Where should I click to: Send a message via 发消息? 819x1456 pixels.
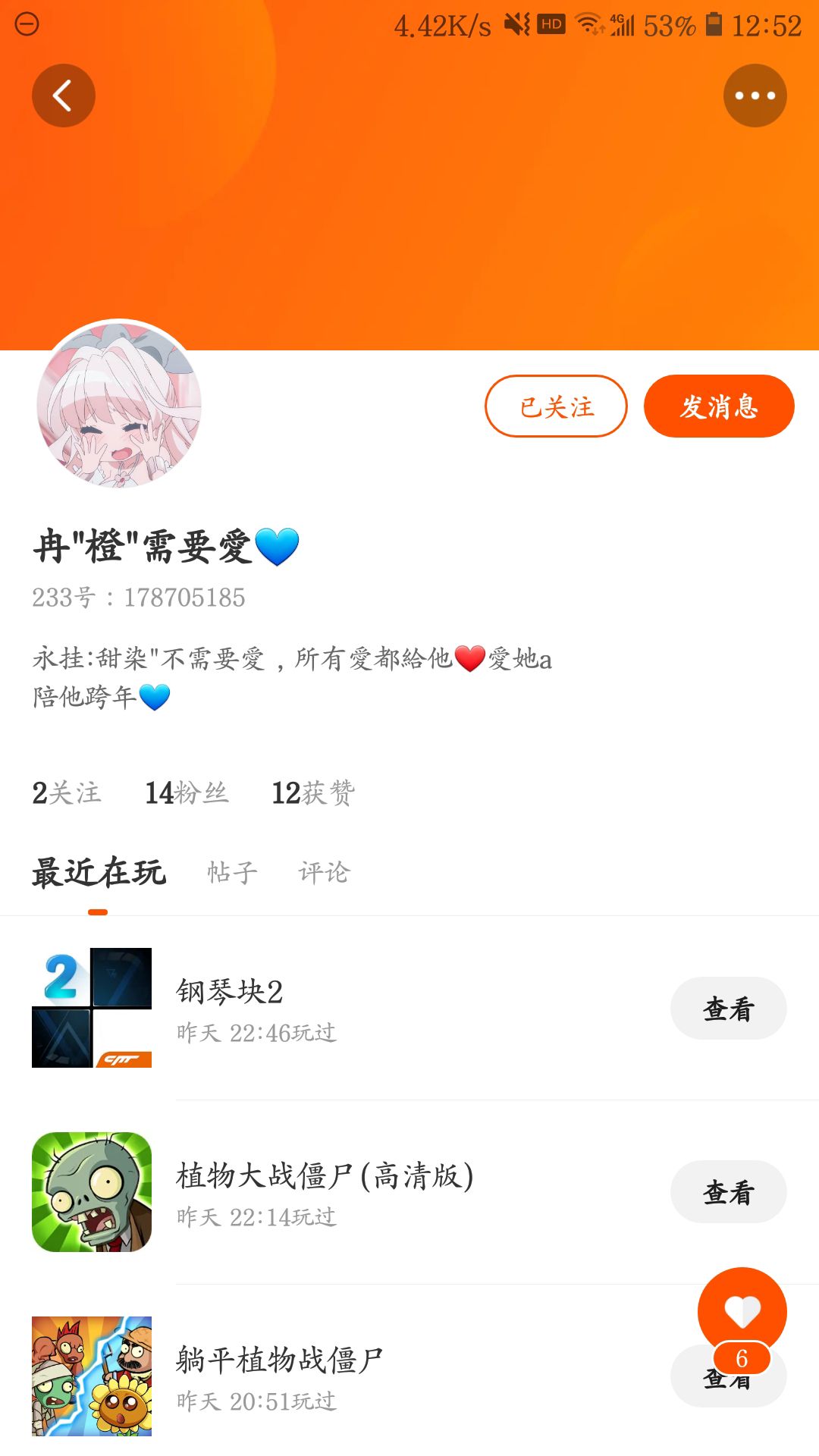point(718,406)
